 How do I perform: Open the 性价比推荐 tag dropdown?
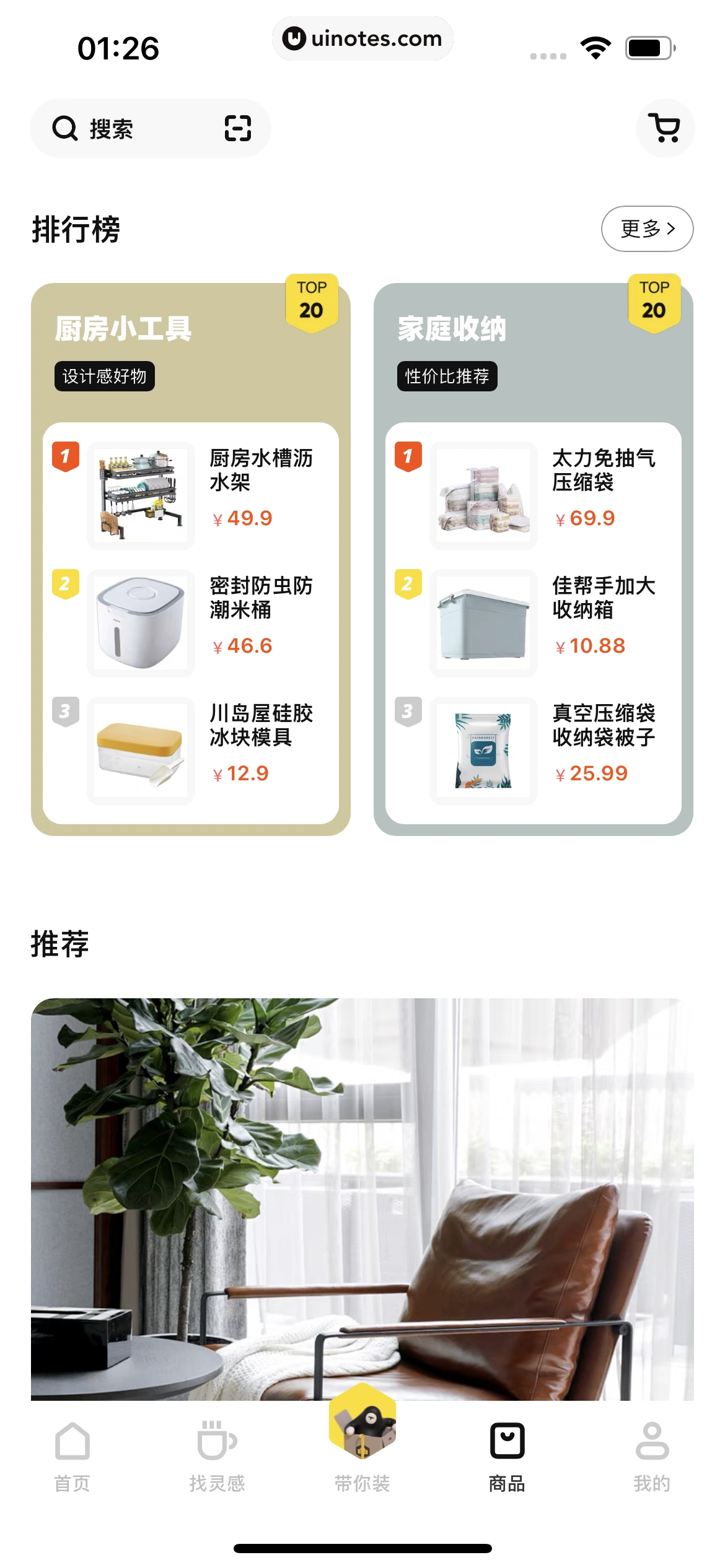click(x=448, y=376)
